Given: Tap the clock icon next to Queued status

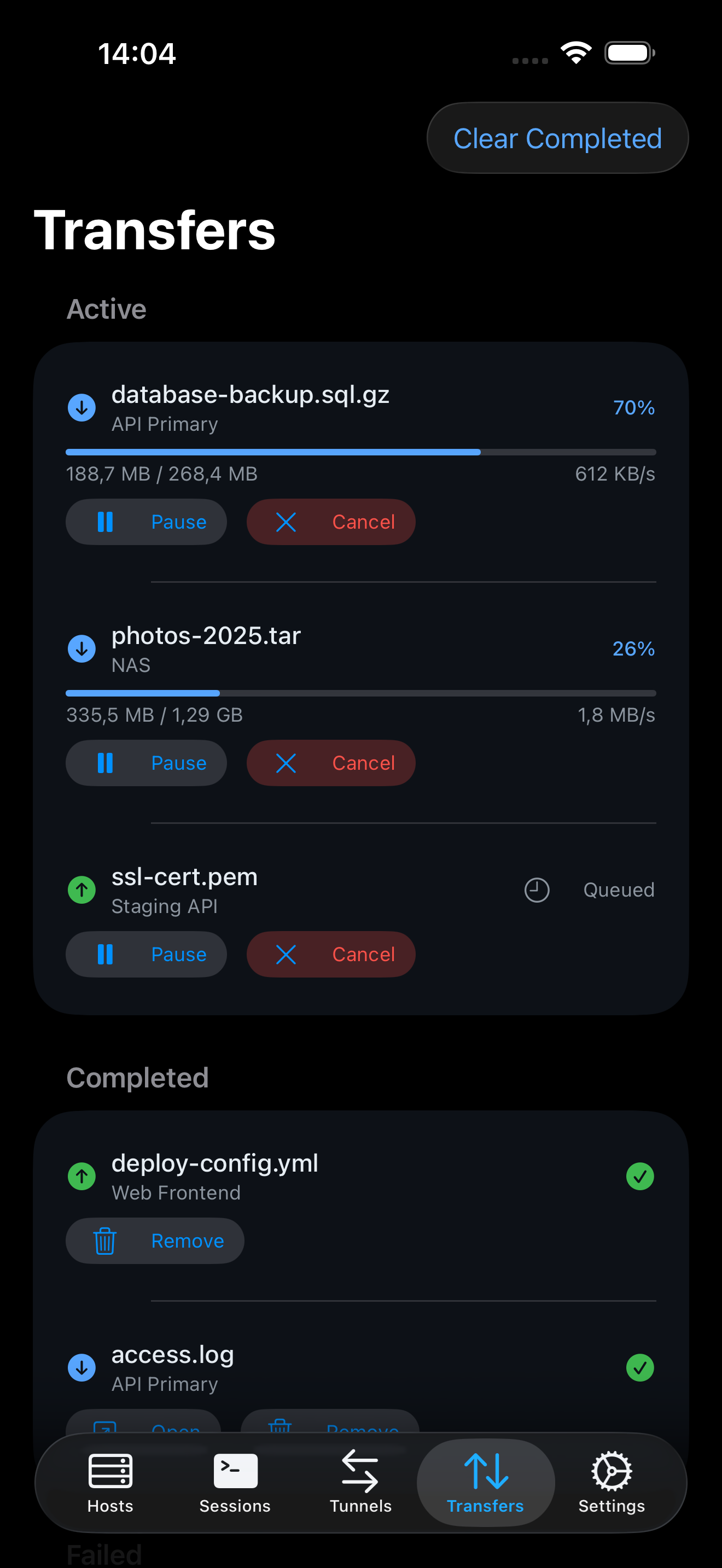Looking at the screenshot, I should tap(537, 890).
